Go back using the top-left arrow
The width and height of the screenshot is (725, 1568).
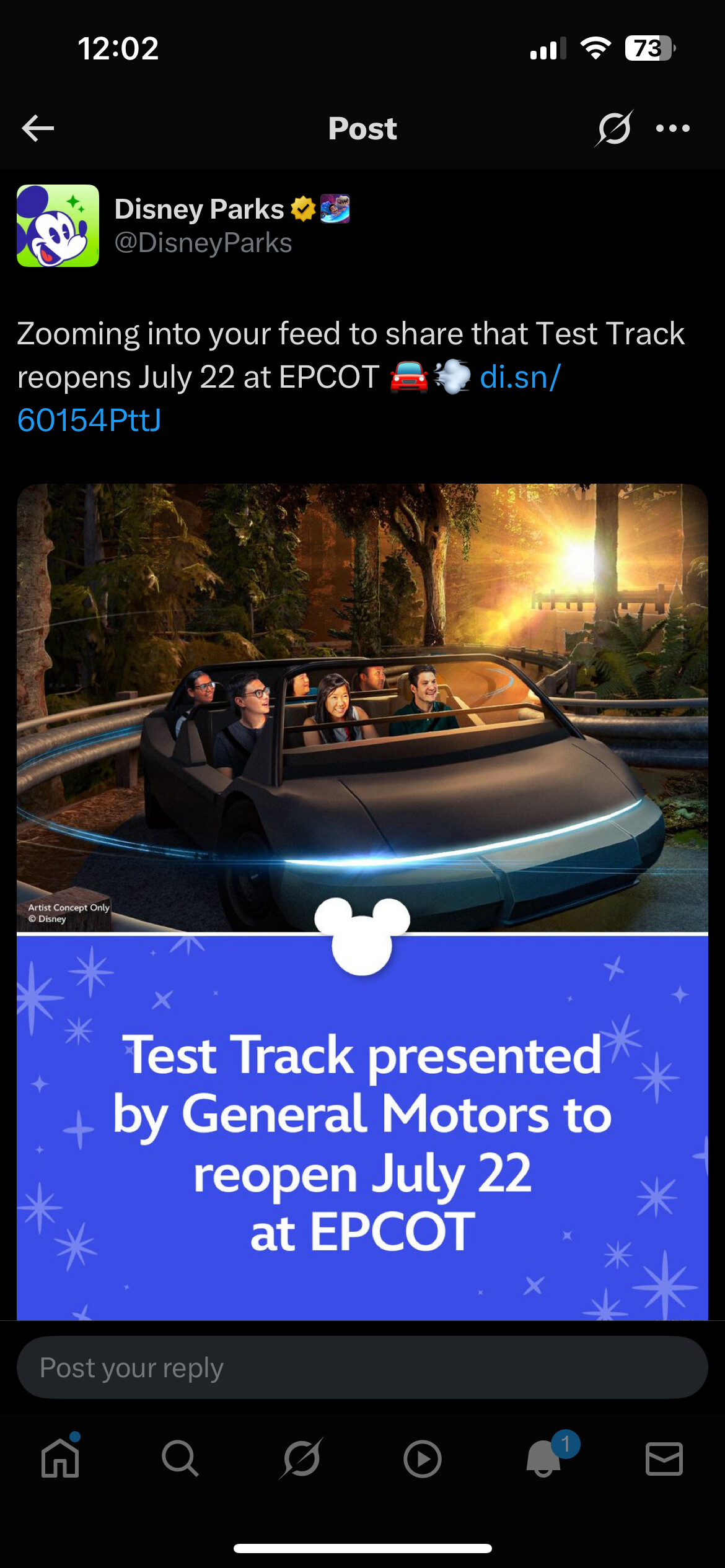pos(38,128)
